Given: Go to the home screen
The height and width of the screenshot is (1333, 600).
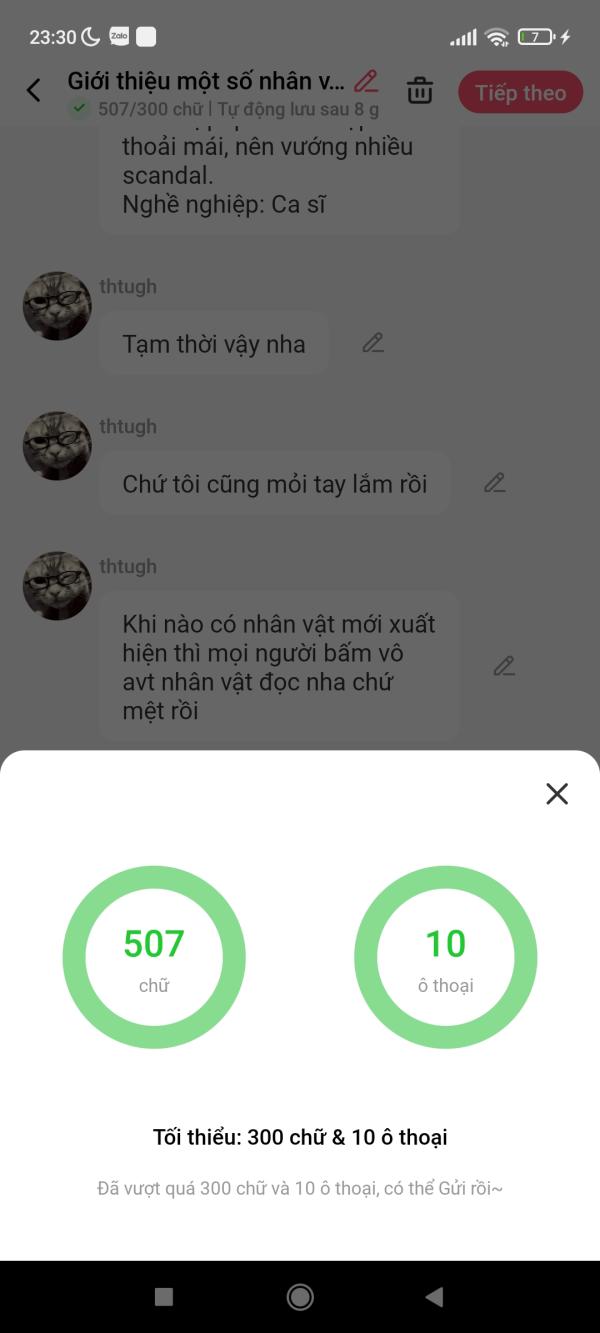Looking at the screenshot, I should (x=300, y=1297).
